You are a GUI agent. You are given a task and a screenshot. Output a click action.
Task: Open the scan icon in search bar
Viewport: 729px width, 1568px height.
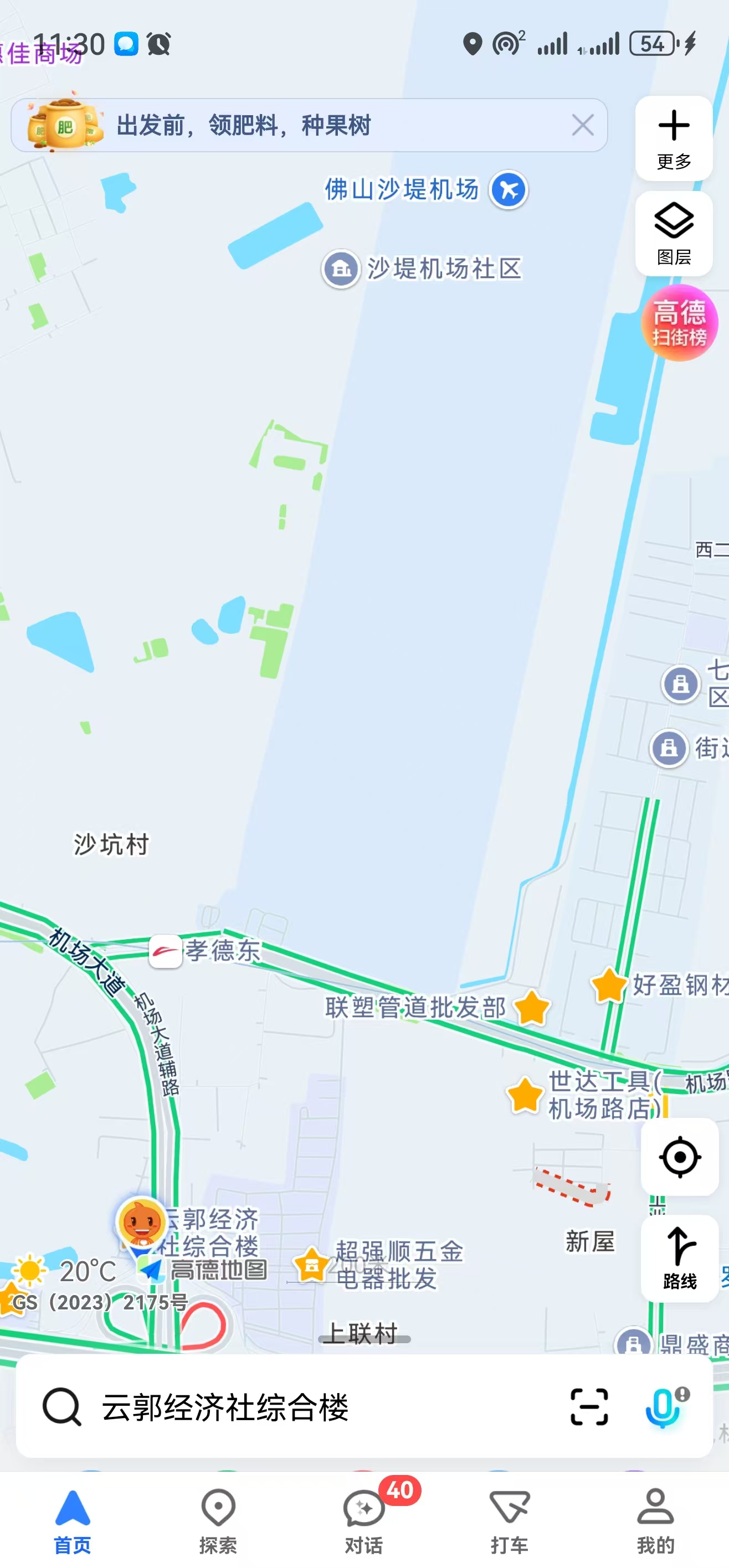click(588, 1407)
